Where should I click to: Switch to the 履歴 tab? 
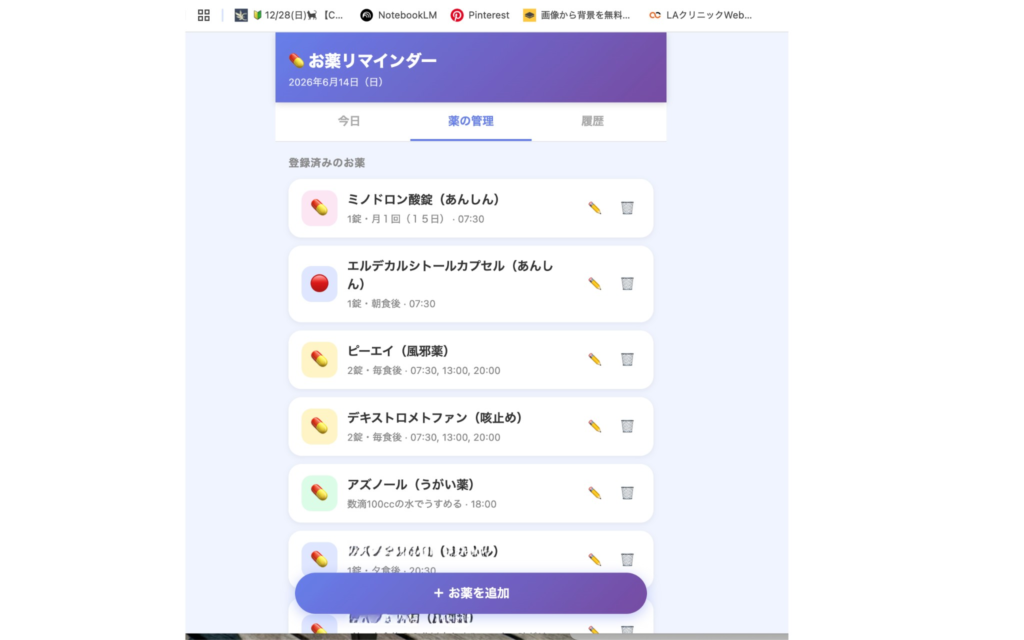point(592,121)
